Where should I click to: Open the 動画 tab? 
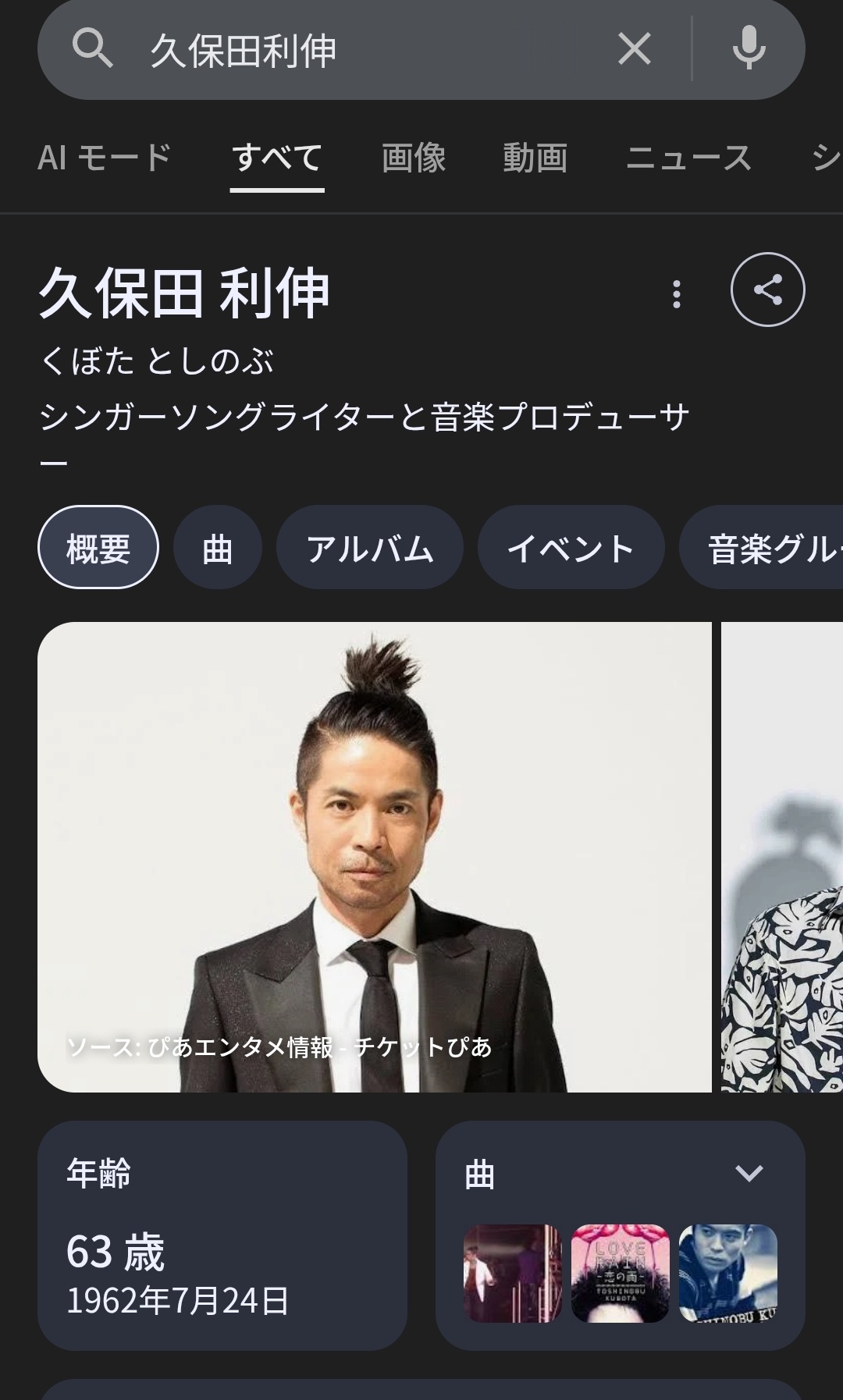(x=535, y=158)
